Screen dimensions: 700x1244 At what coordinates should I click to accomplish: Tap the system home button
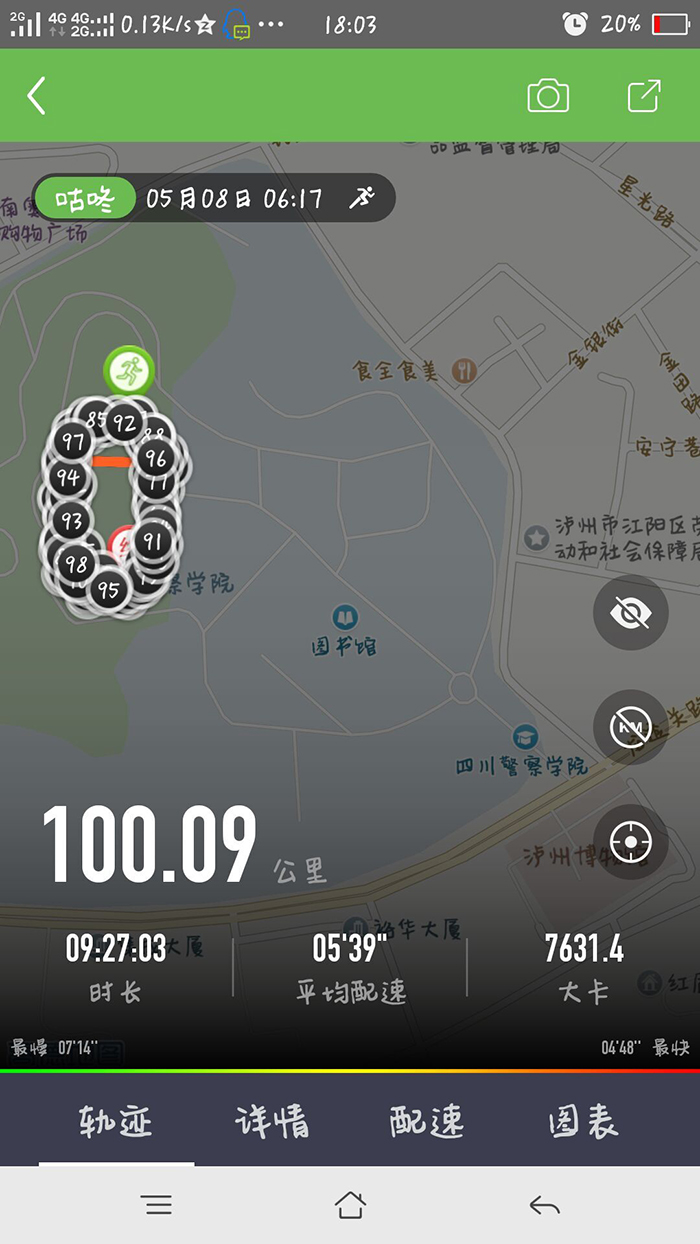tap(350, 1205)
